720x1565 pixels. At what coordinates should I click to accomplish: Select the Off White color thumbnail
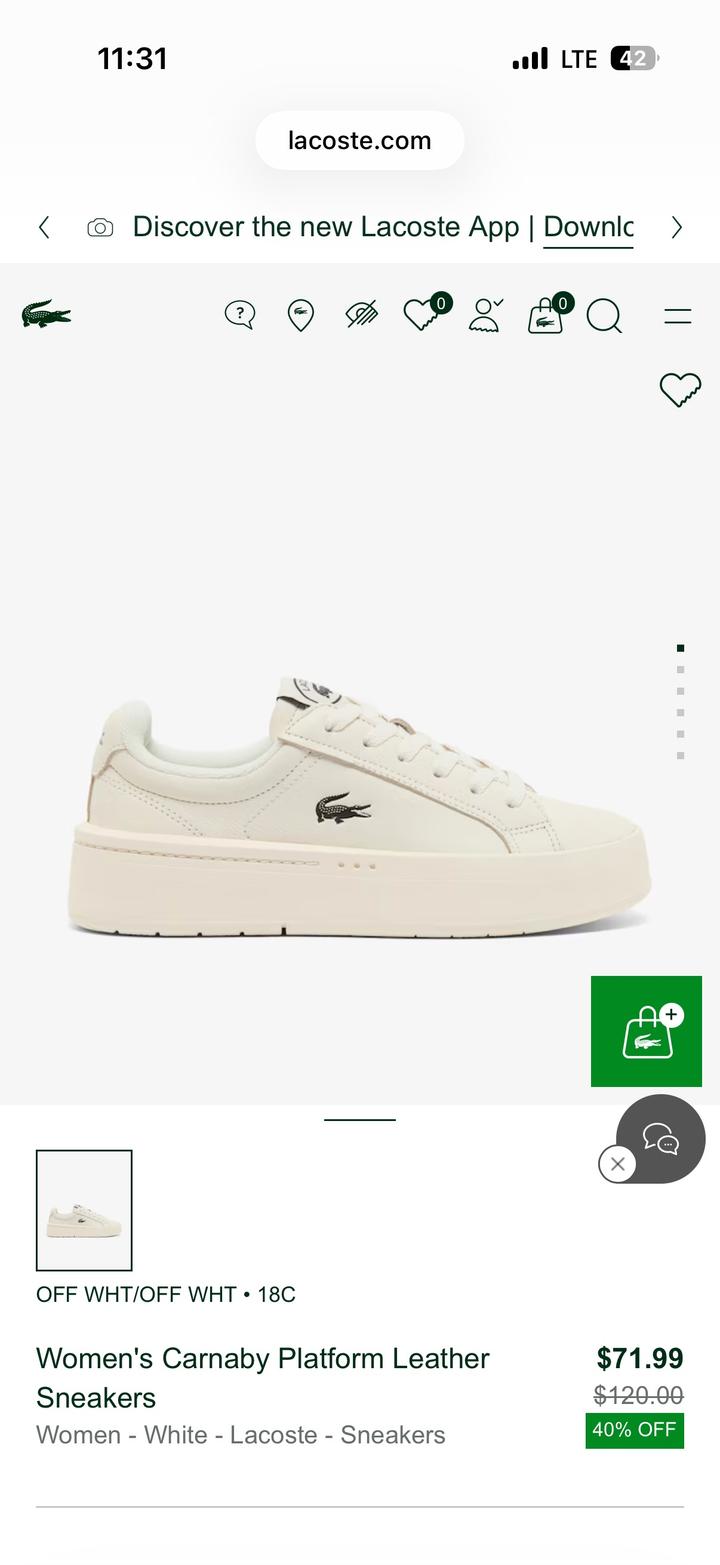[84, 1210]
